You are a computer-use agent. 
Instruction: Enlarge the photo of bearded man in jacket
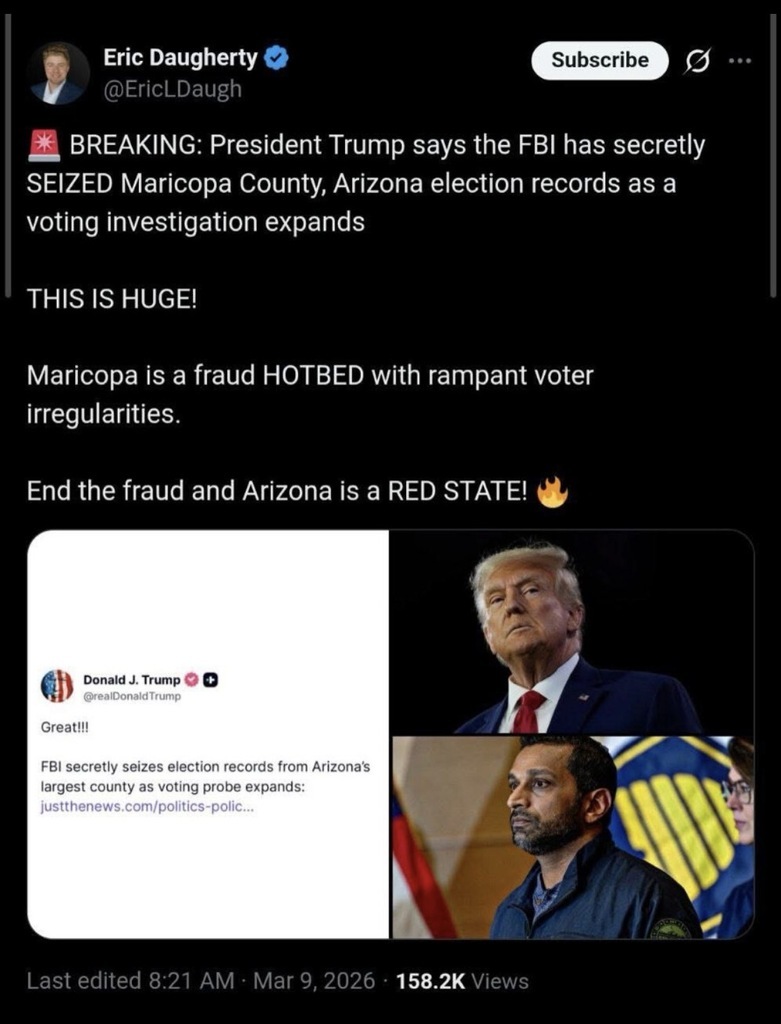pos(571,838)
